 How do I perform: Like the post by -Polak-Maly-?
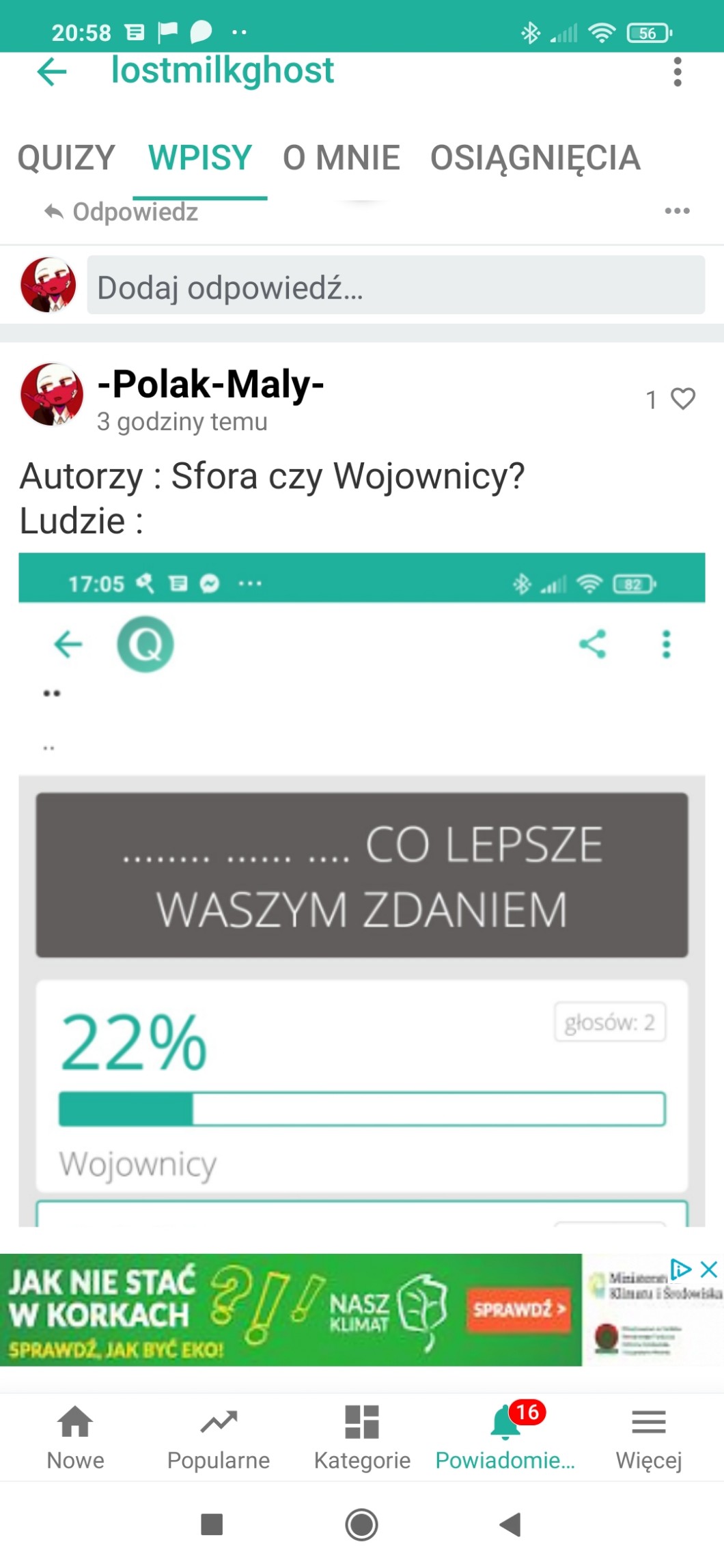tap(682, 398)
